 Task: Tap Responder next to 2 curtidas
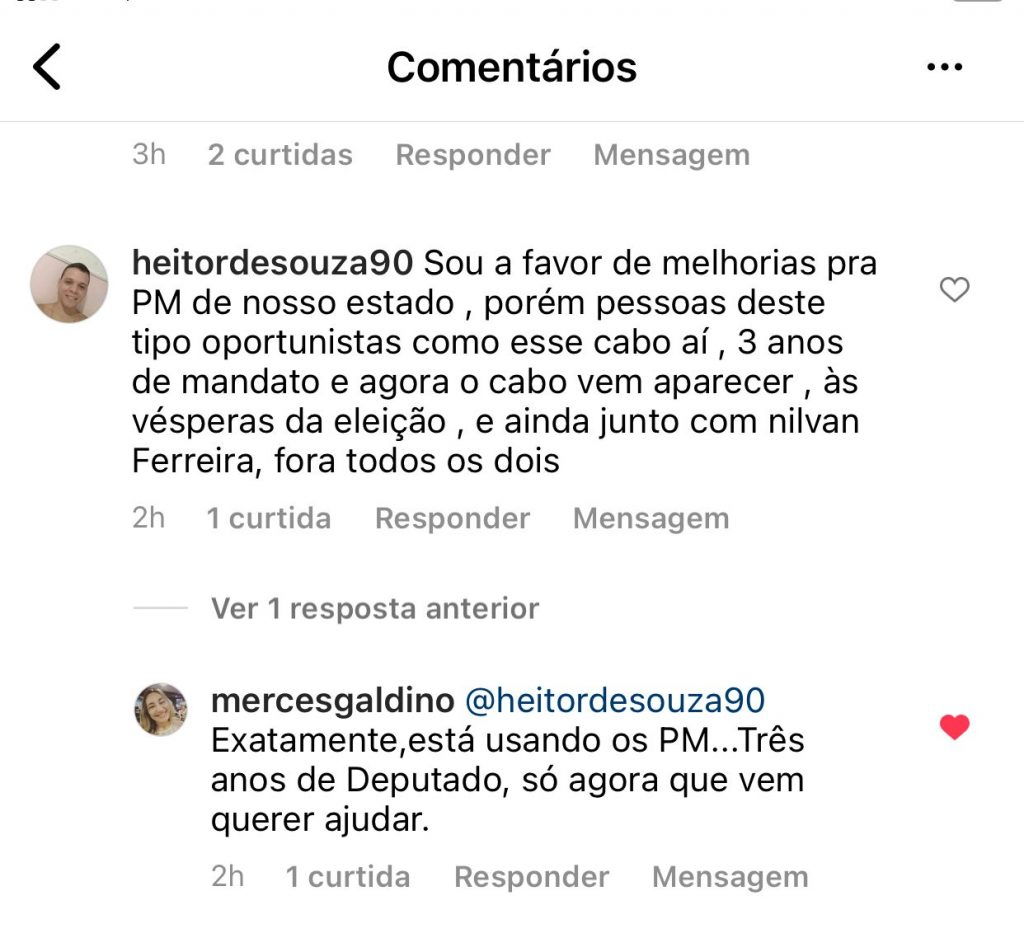click(x=473, y=155)
